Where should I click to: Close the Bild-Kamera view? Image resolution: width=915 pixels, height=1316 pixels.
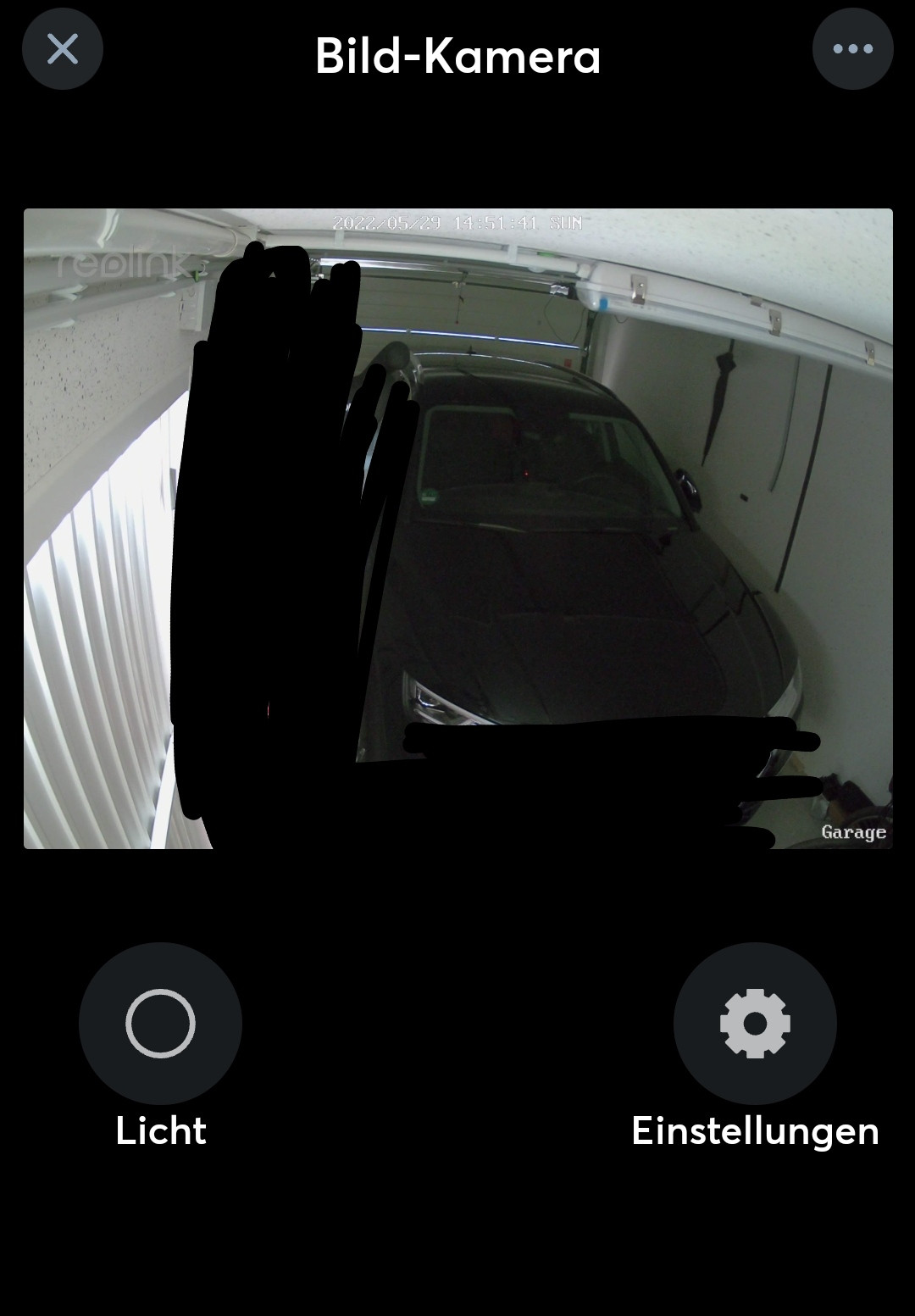click(63, 49)
